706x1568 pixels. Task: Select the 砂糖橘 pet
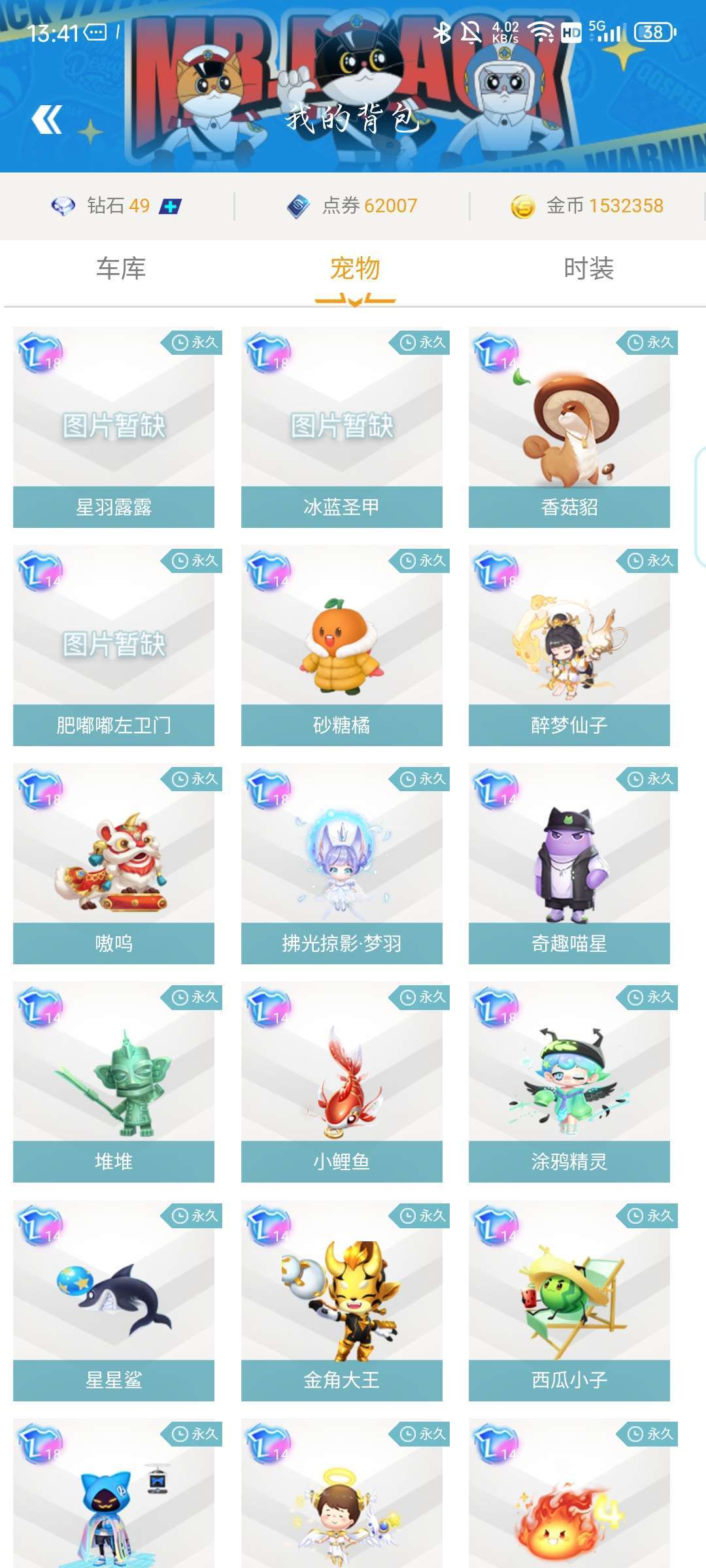(341, 645)
